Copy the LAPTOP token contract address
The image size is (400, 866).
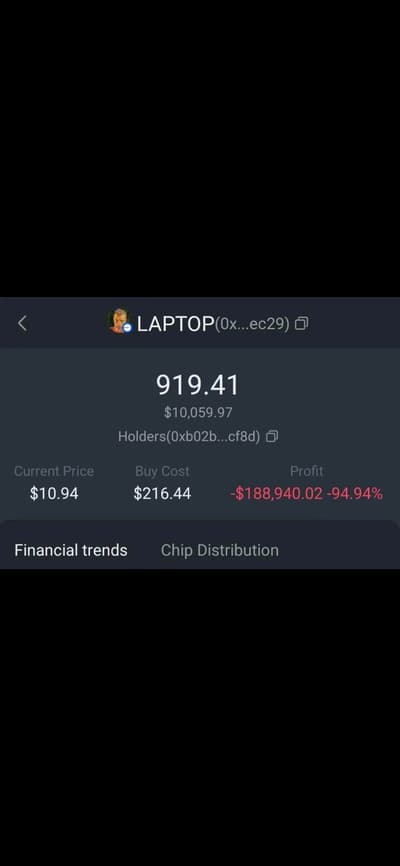(x=302, y=324)
